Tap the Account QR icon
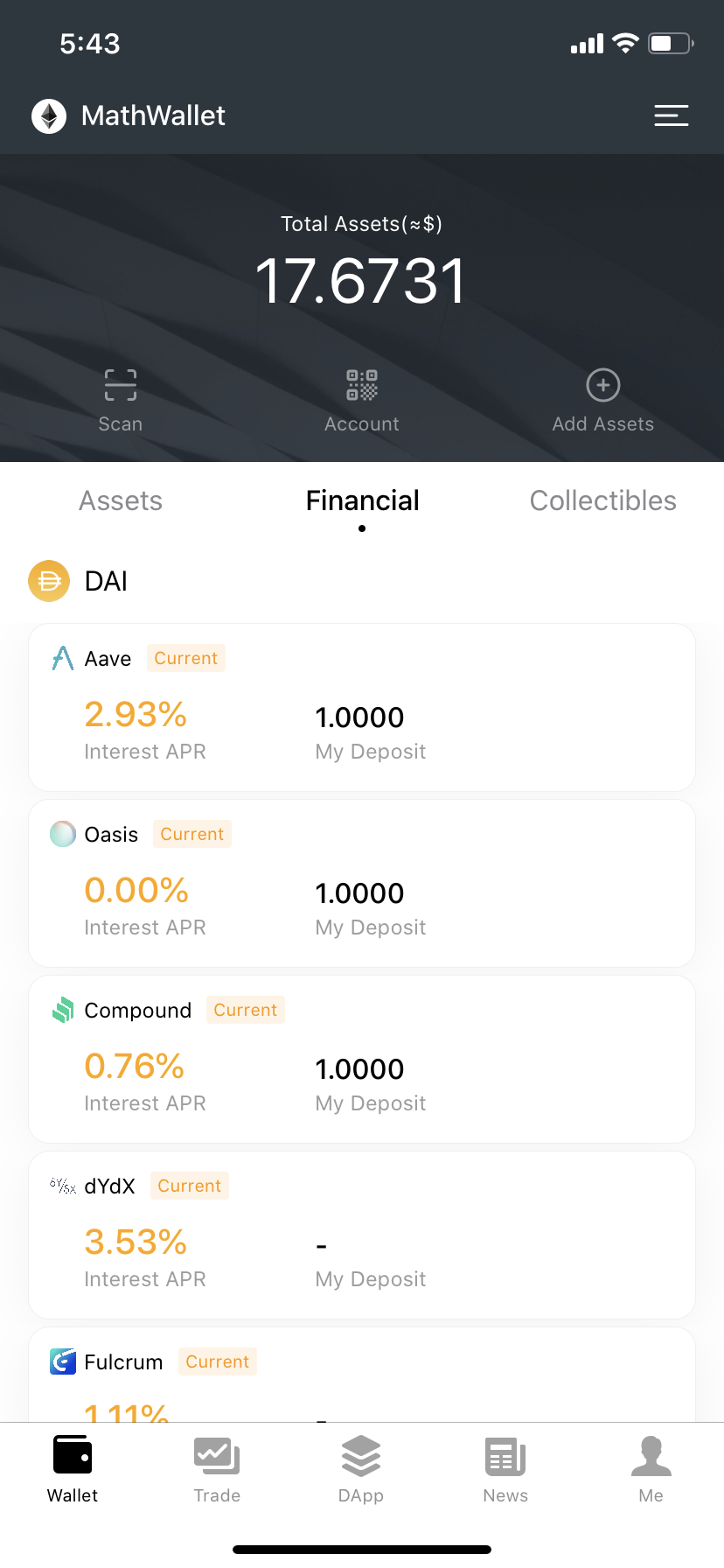Viewport: 724px width, 1568px height. click(x=361, y=385)
